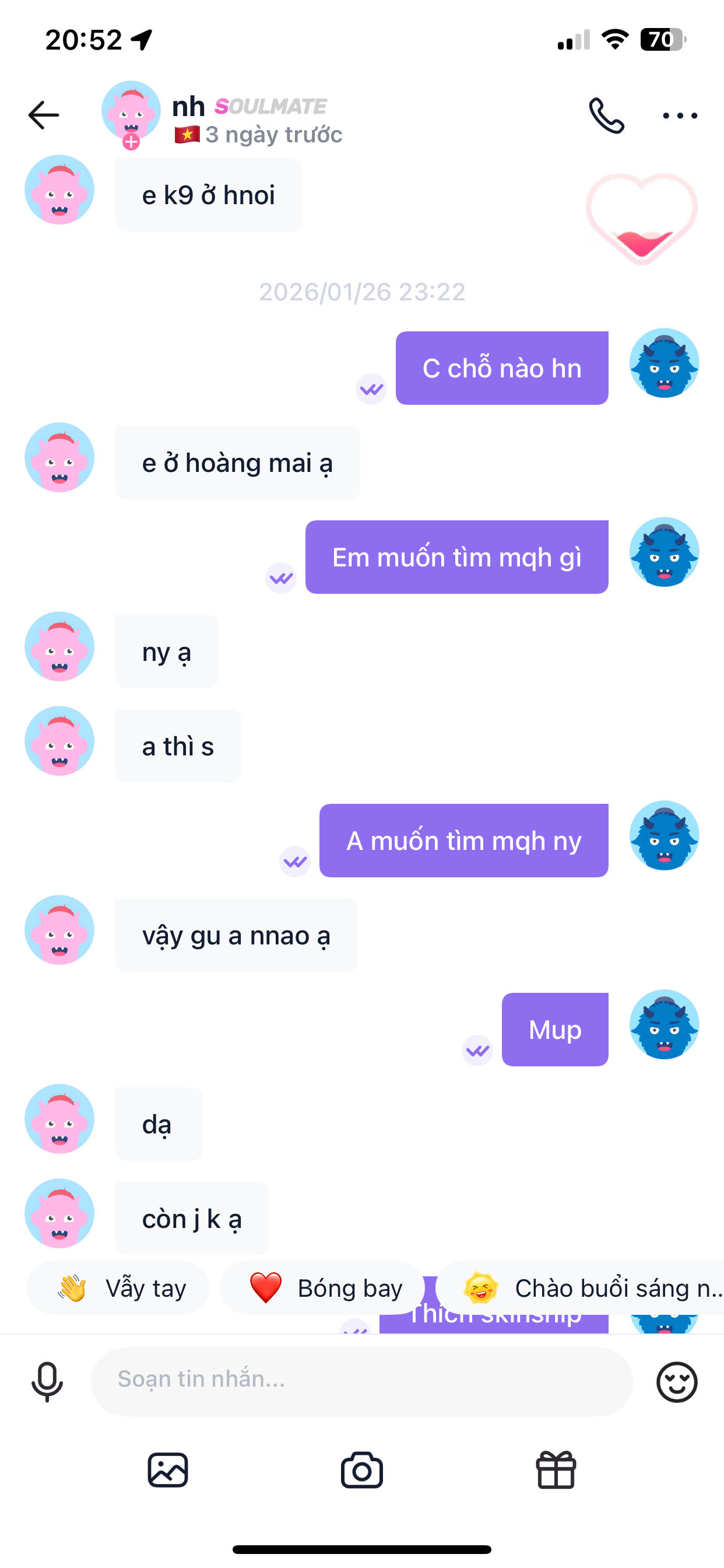Focus the Soạn tin nhắn input field

(x=361, y=1381)
